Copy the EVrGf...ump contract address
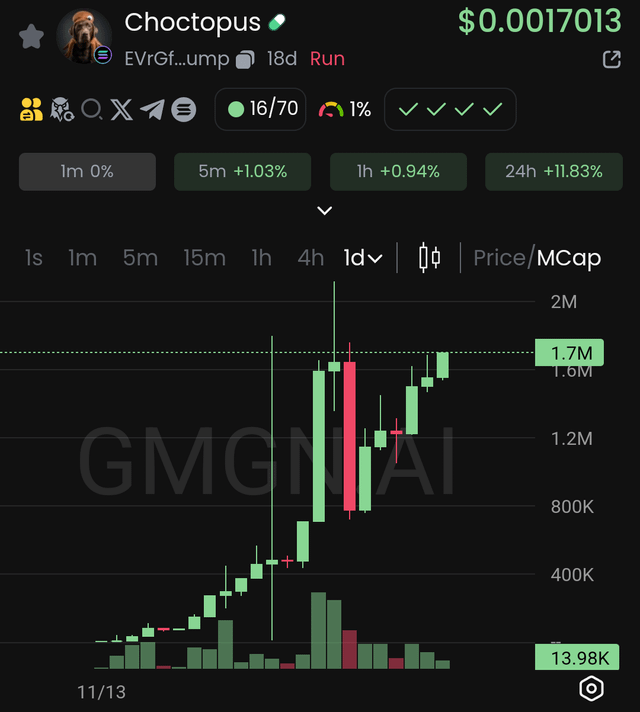 pyautogui.click(x=245, y=60)
